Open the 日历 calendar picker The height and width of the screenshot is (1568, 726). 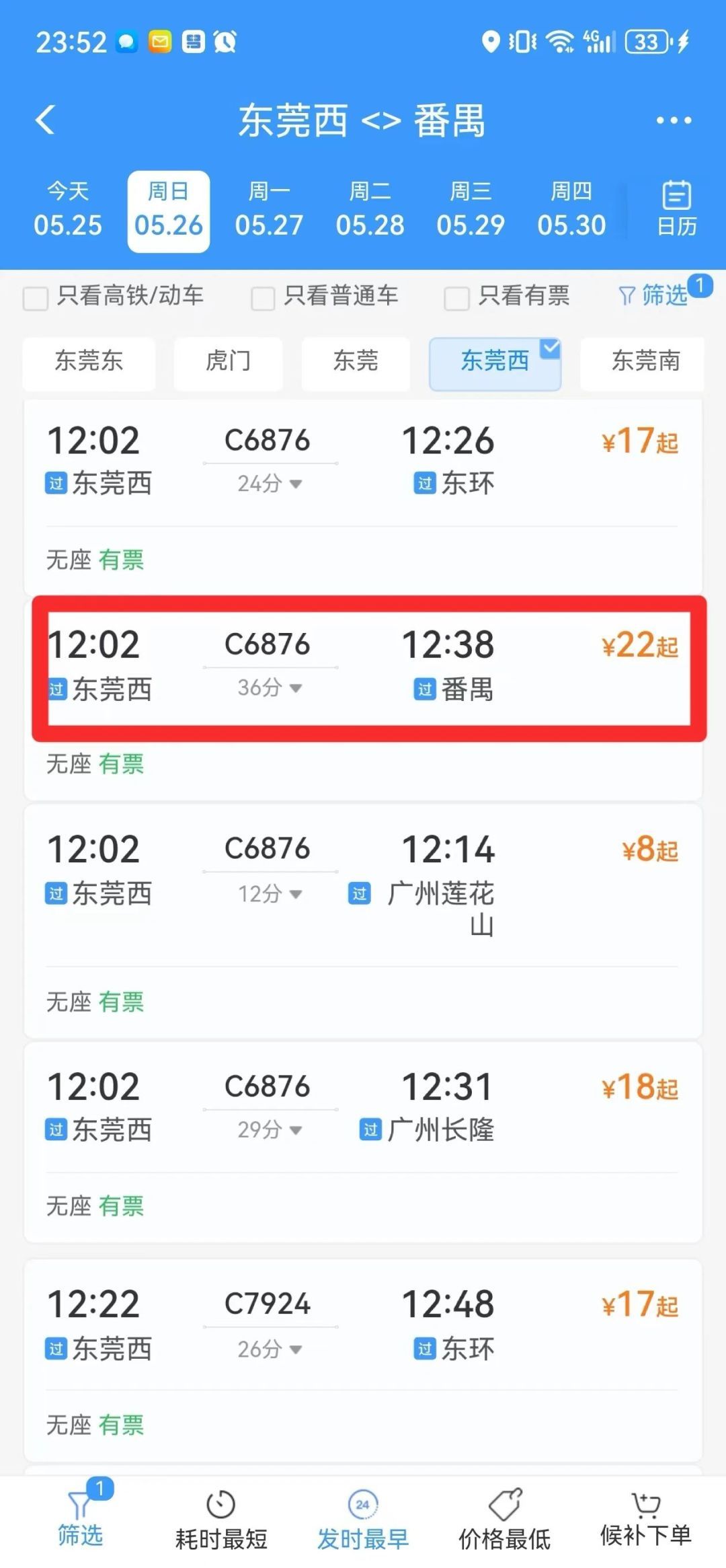tap(676, 209)
